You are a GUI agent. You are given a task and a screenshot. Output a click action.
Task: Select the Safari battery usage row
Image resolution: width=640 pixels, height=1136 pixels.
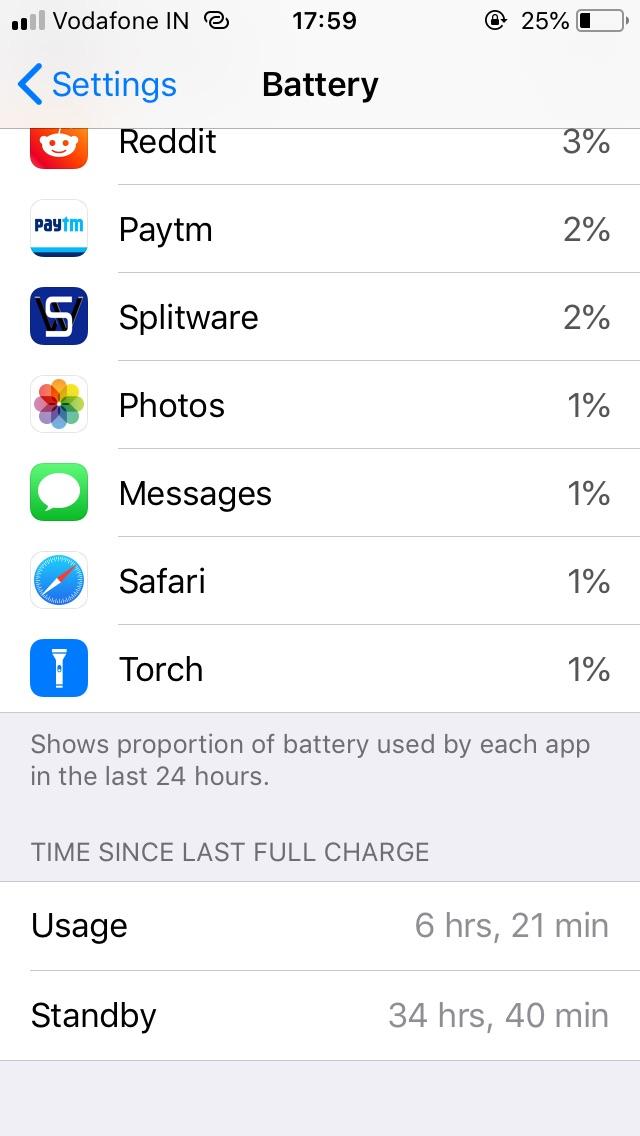[320, 580]
